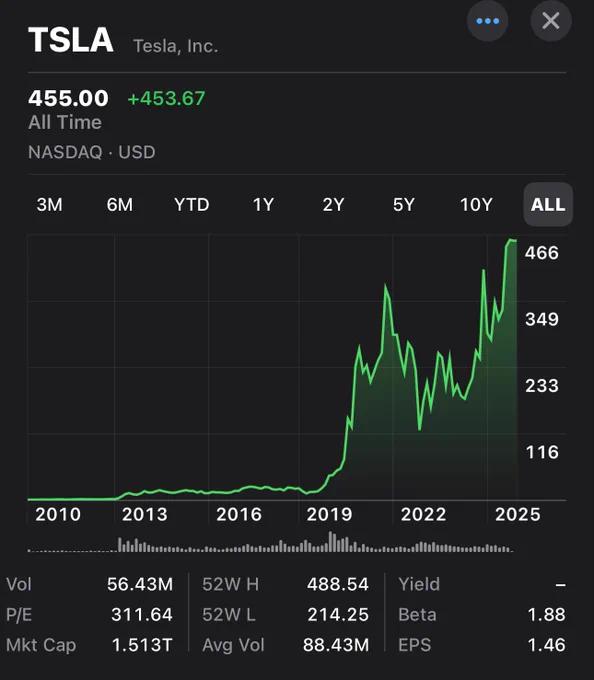Select the 2Y chart range
Screen dimensions: 594x680
tap(333, 205)
